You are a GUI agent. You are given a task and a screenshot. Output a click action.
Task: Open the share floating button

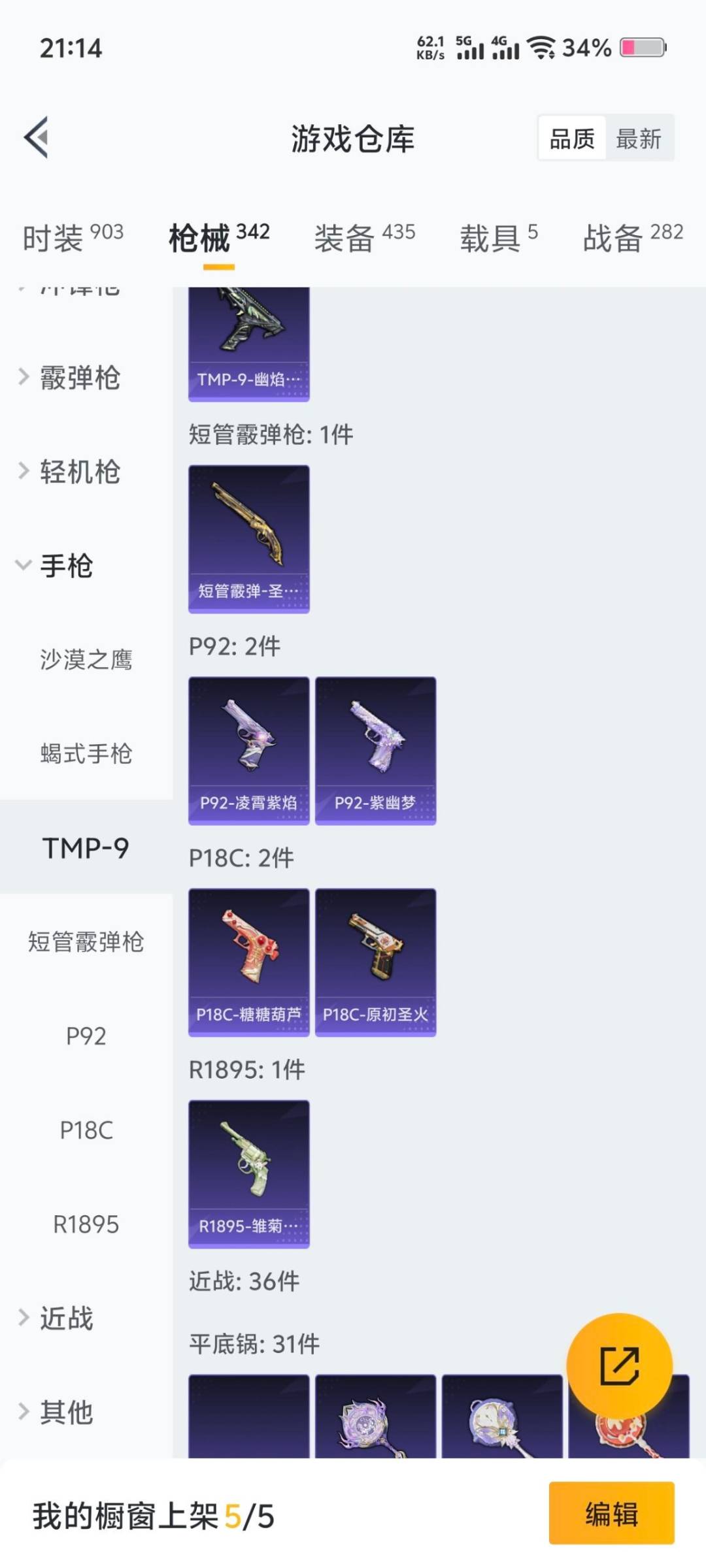point(620,1364)
